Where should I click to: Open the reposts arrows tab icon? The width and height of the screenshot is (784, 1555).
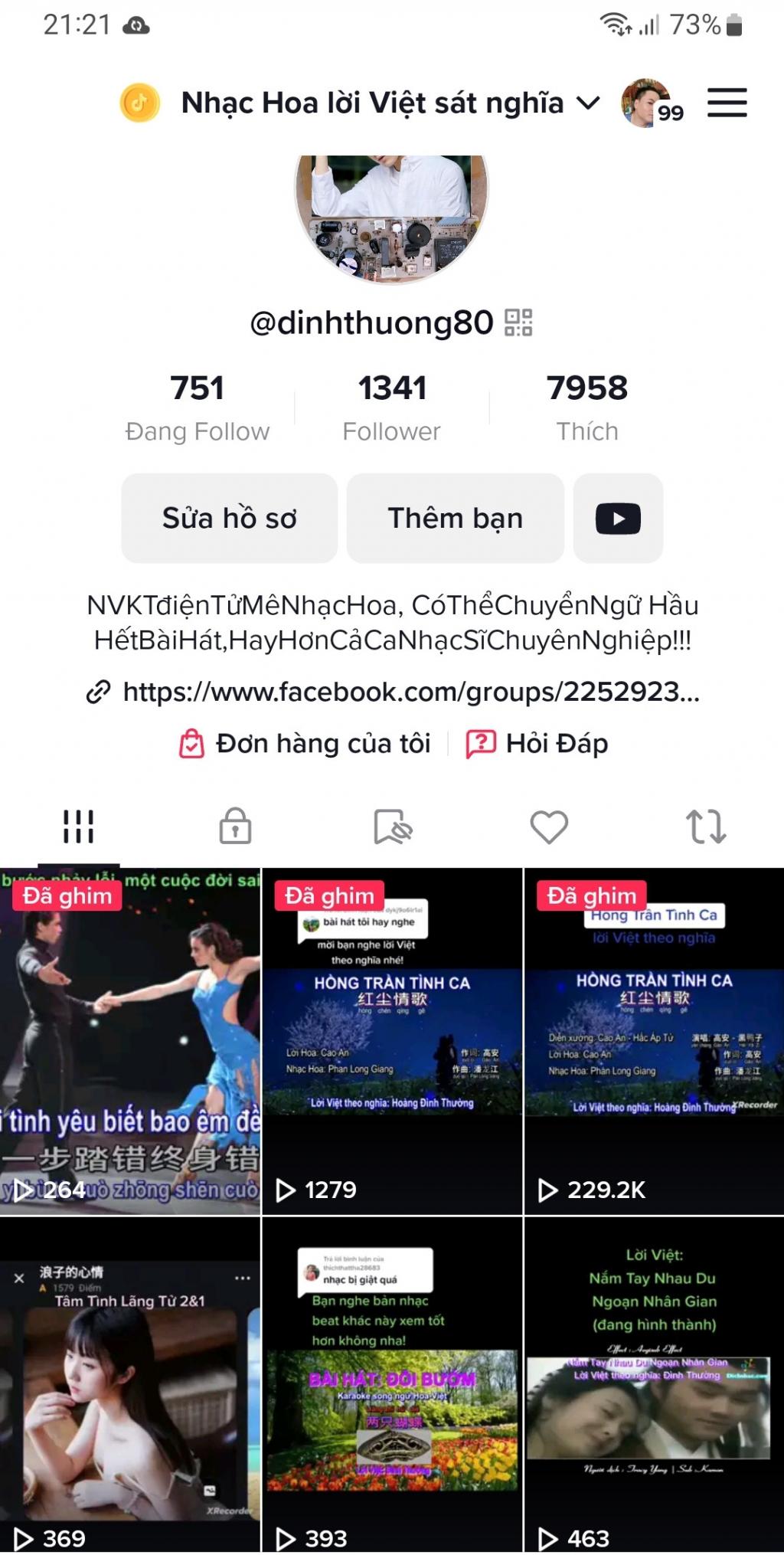[x=705, y=827]
